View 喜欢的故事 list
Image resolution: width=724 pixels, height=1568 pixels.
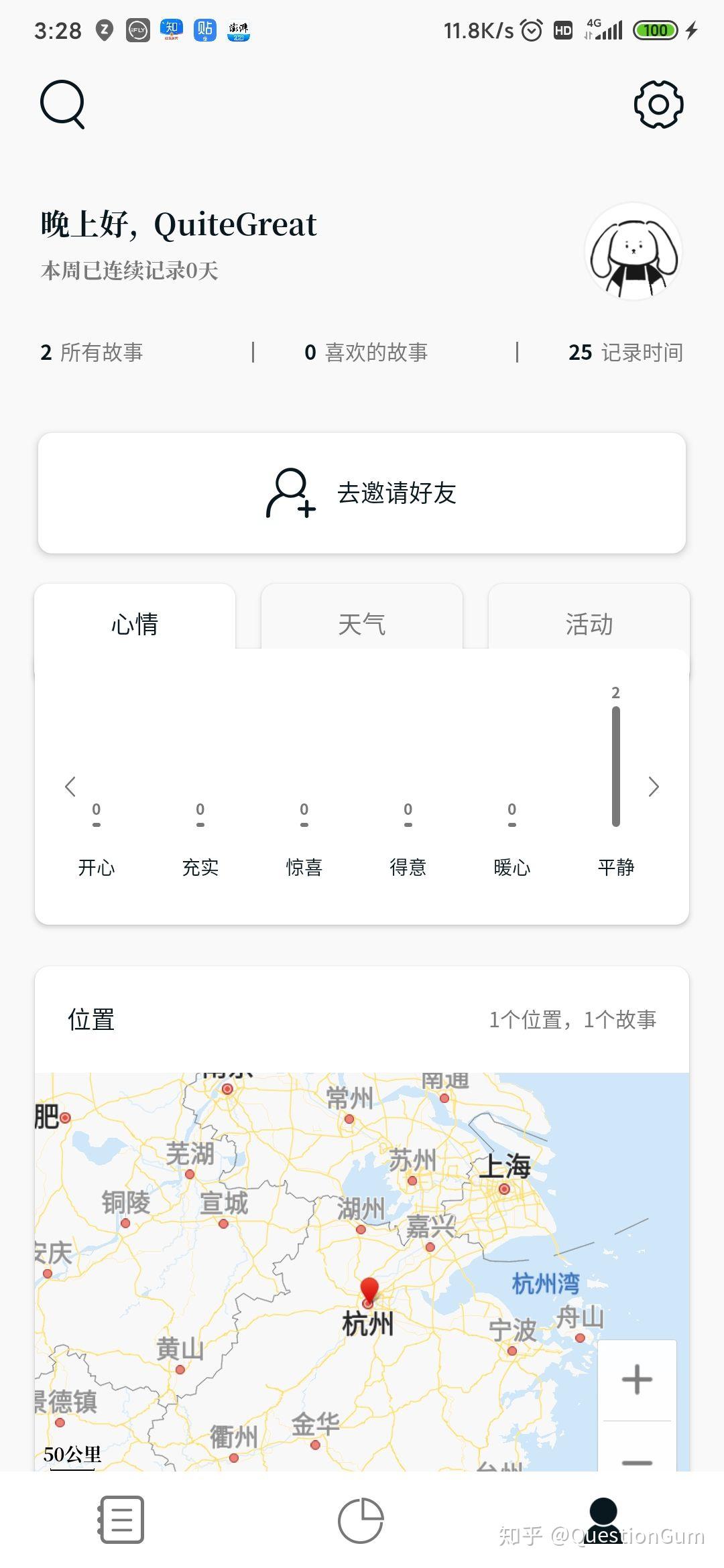(x=366, y=352)
